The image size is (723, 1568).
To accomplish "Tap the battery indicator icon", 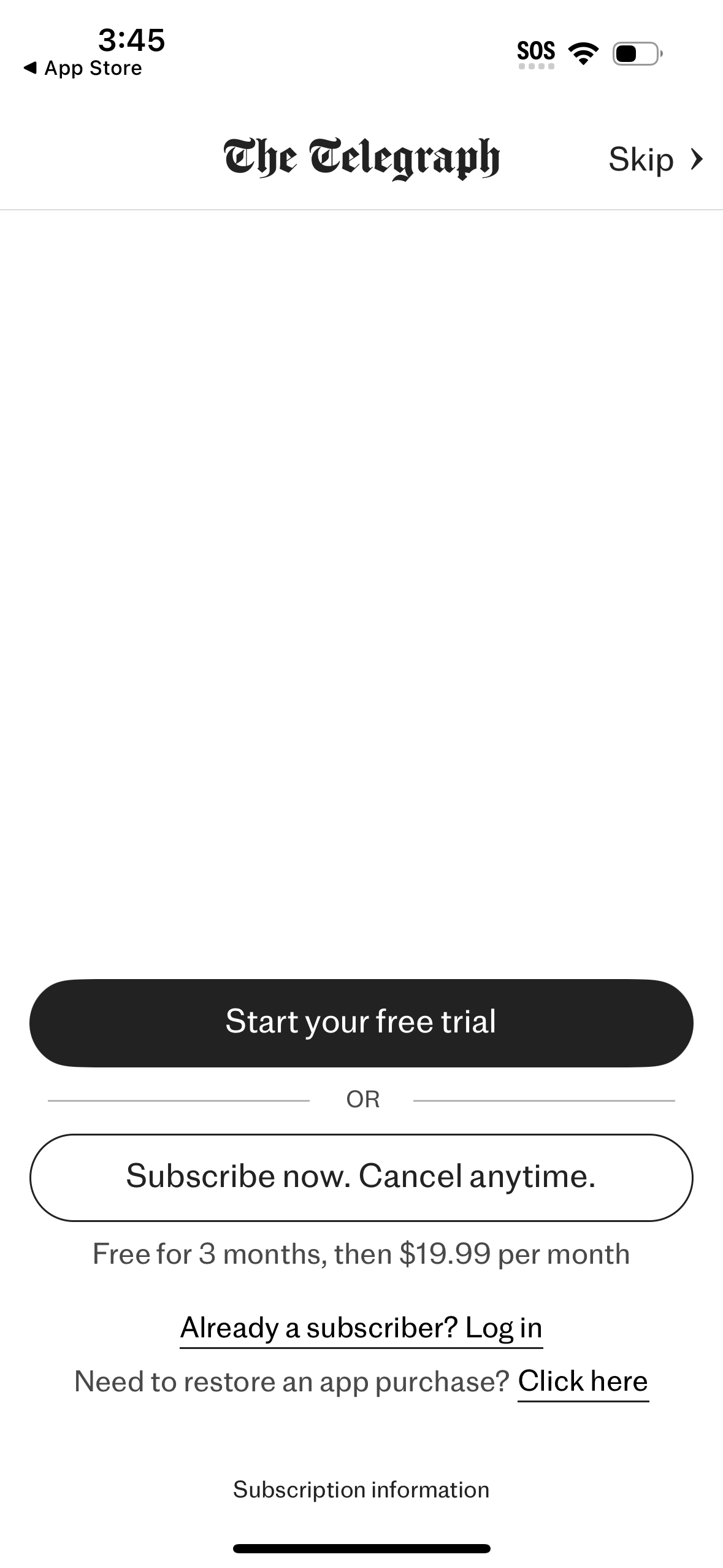I will [x=636, y=52].
